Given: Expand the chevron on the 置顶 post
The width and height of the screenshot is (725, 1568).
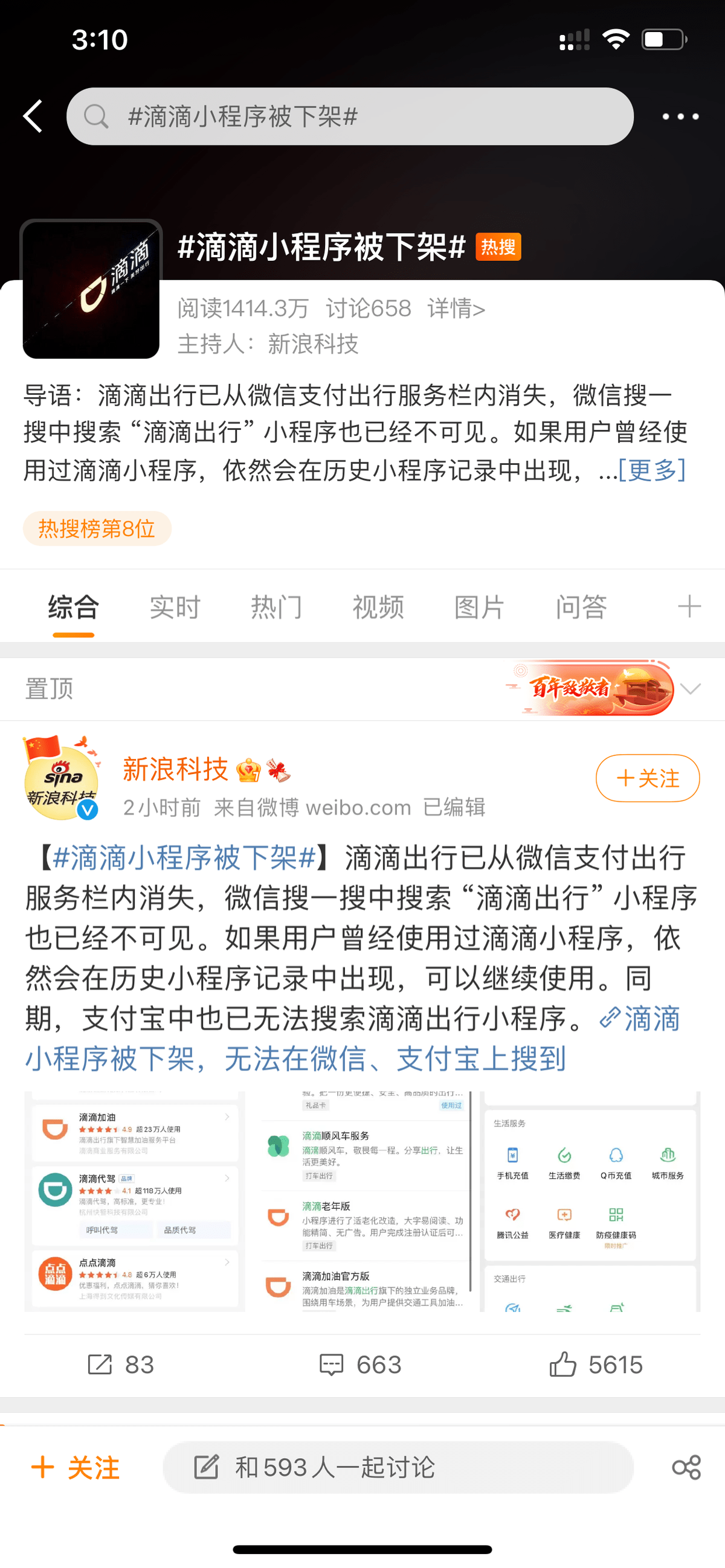Looking at the screenshot, I should [691, 689].
